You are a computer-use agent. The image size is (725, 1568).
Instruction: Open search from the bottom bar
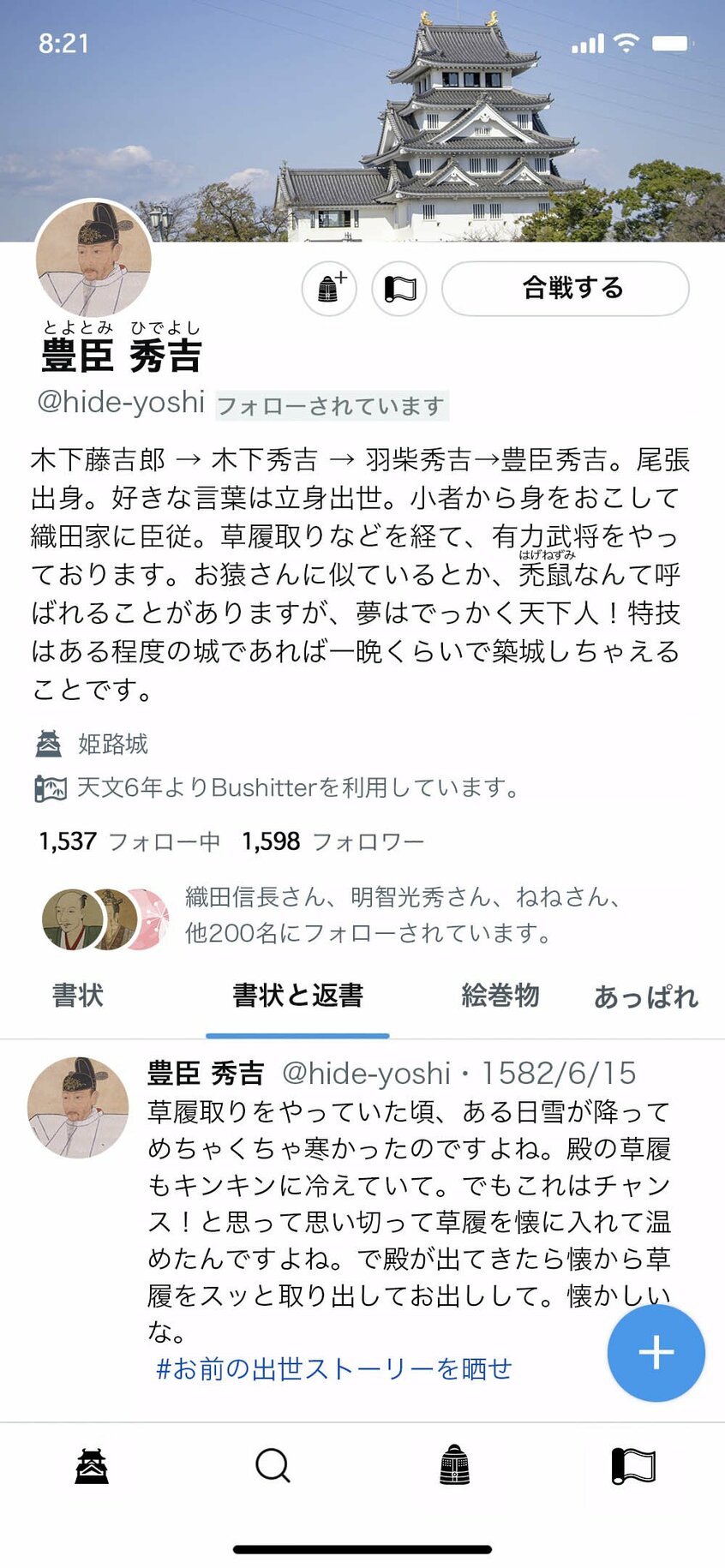[x=273, y=1466]
